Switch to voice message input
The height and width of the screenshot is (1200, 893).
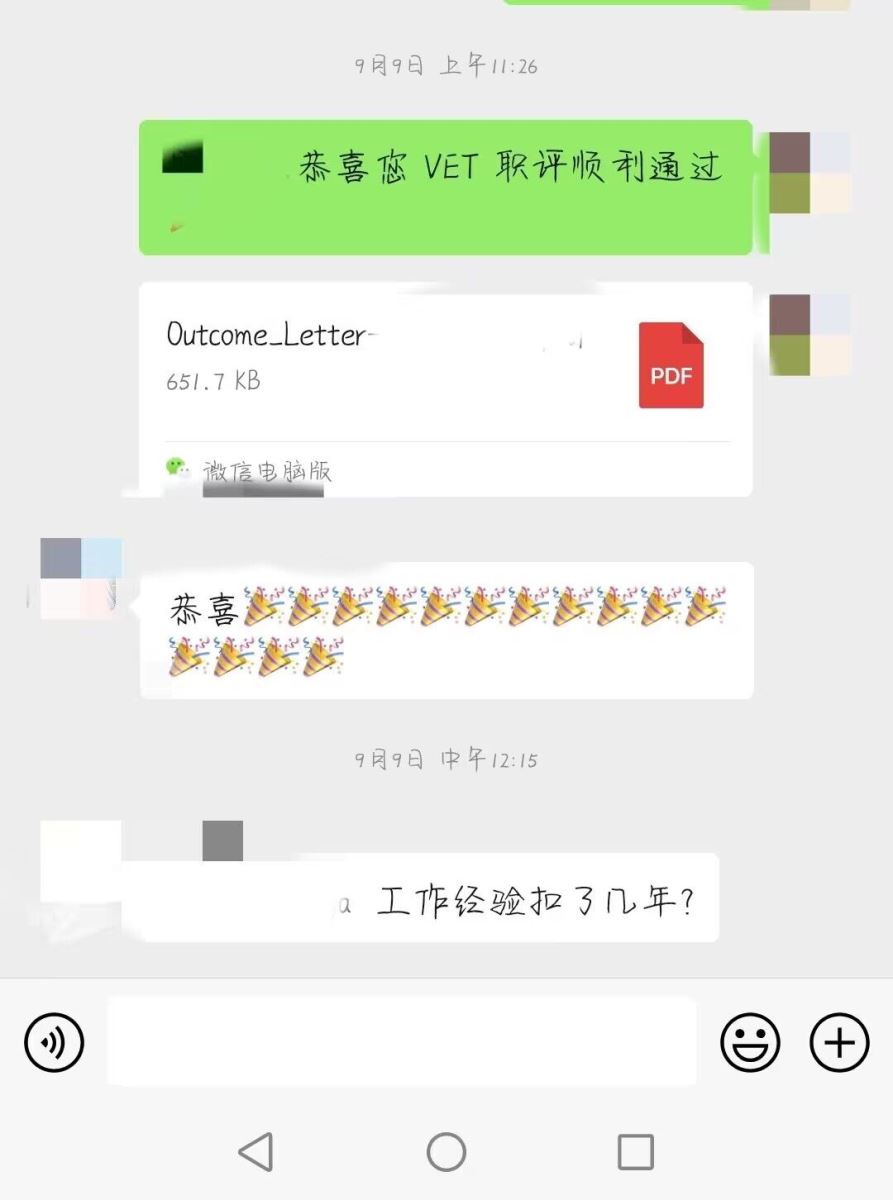click(x=54, y=1043)
